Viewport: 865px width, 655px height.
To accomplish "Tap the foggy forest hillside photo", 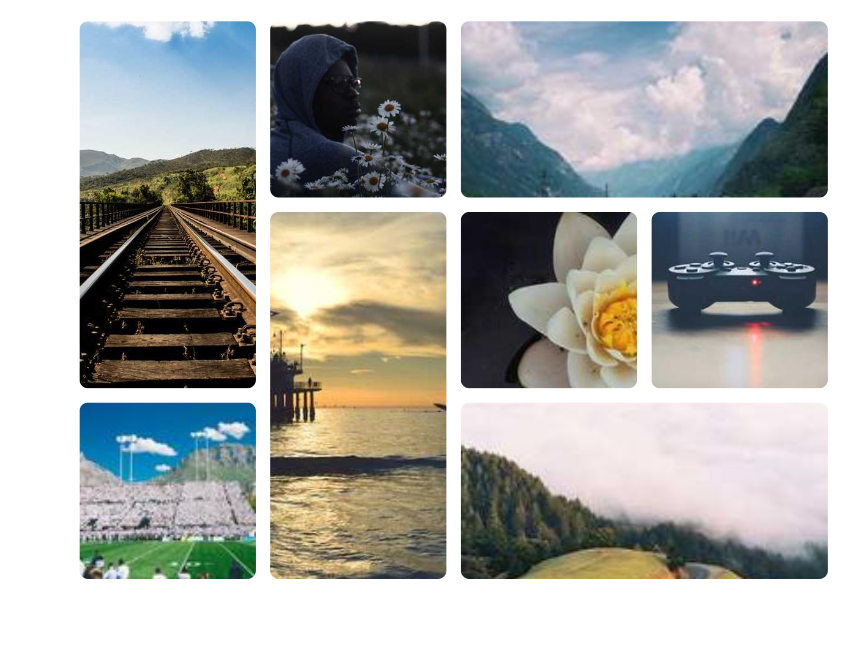I will pyautogui.click(x=644, y=490).
